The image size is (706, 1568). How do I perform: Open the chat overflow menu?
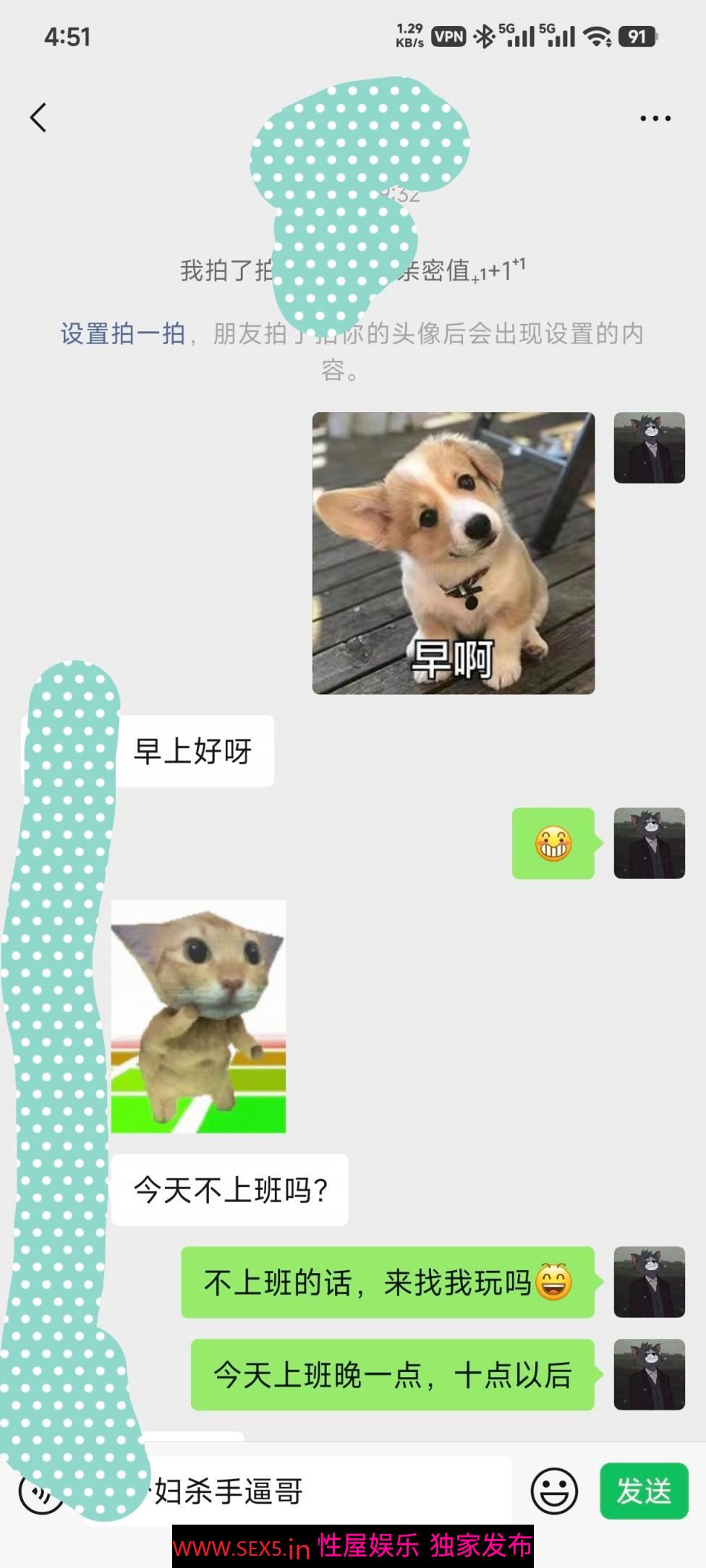(x=655, y=118)
